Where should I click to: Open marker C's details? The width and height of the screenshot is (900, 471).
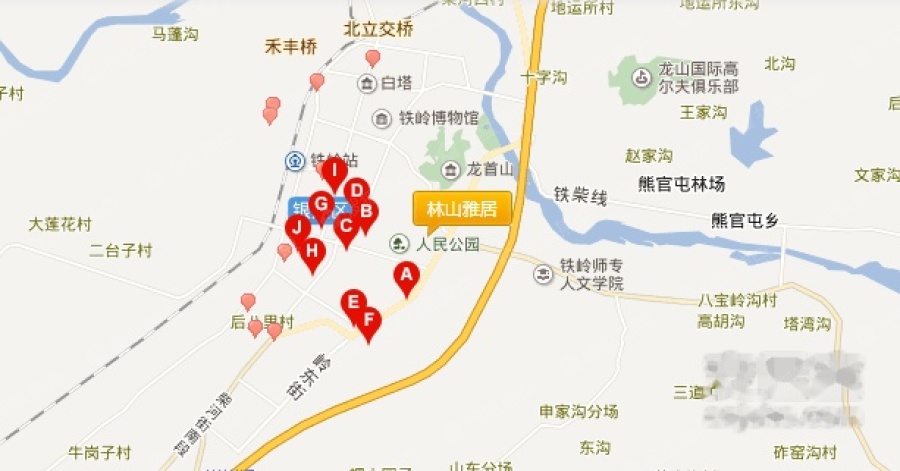pyautogui.click(x=346, y=226)
